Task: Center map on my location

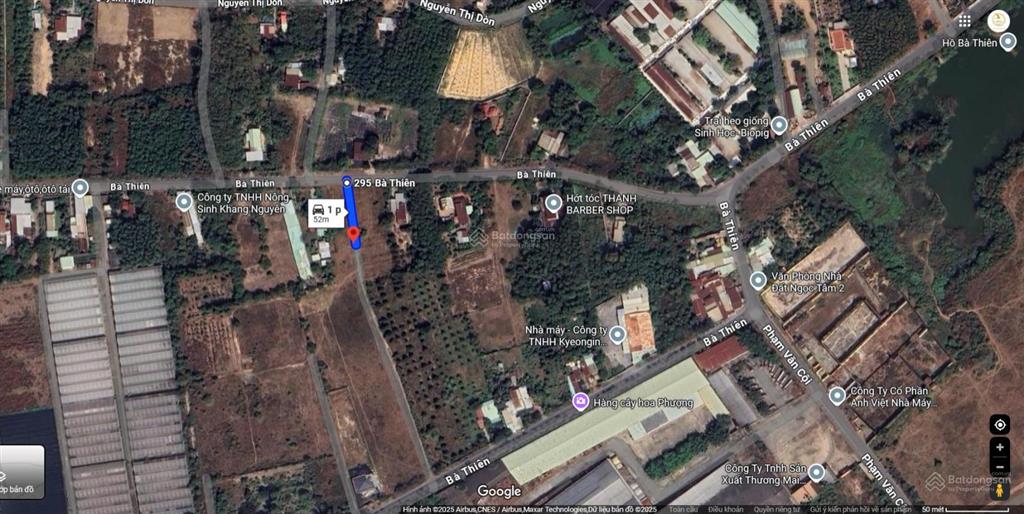Action: [1000, 425]
